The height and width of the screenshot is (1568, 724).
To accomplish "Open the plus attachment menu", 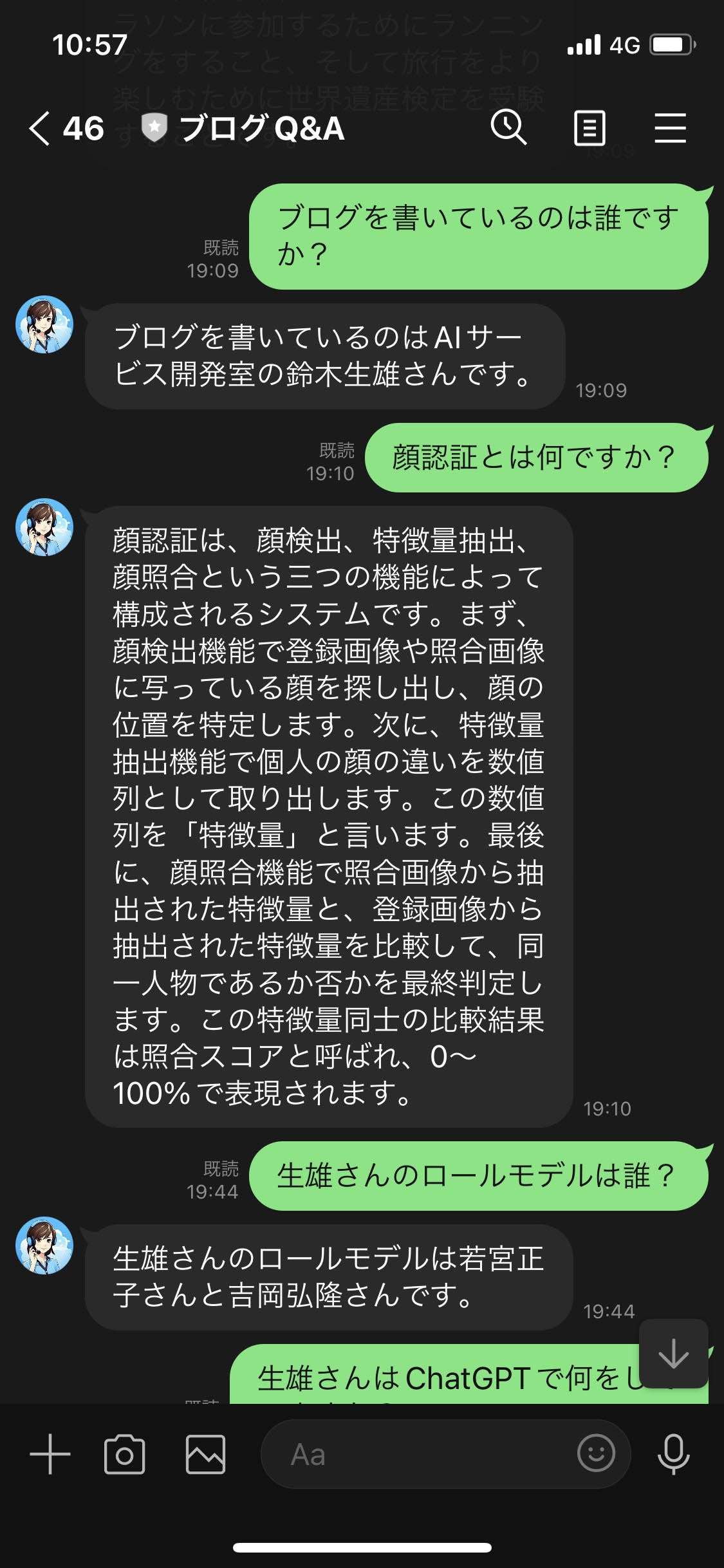I will tap(50, 1454).
